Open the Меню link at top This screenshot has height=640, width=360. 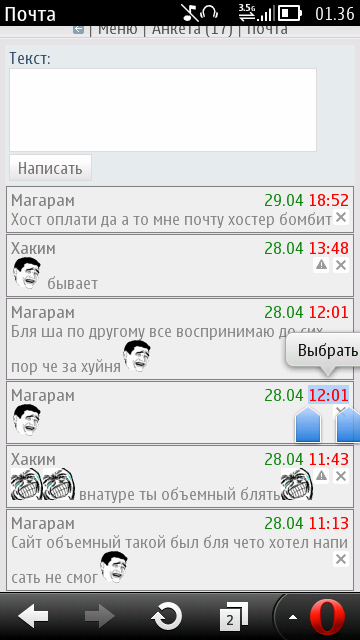(x=117, y=31)
